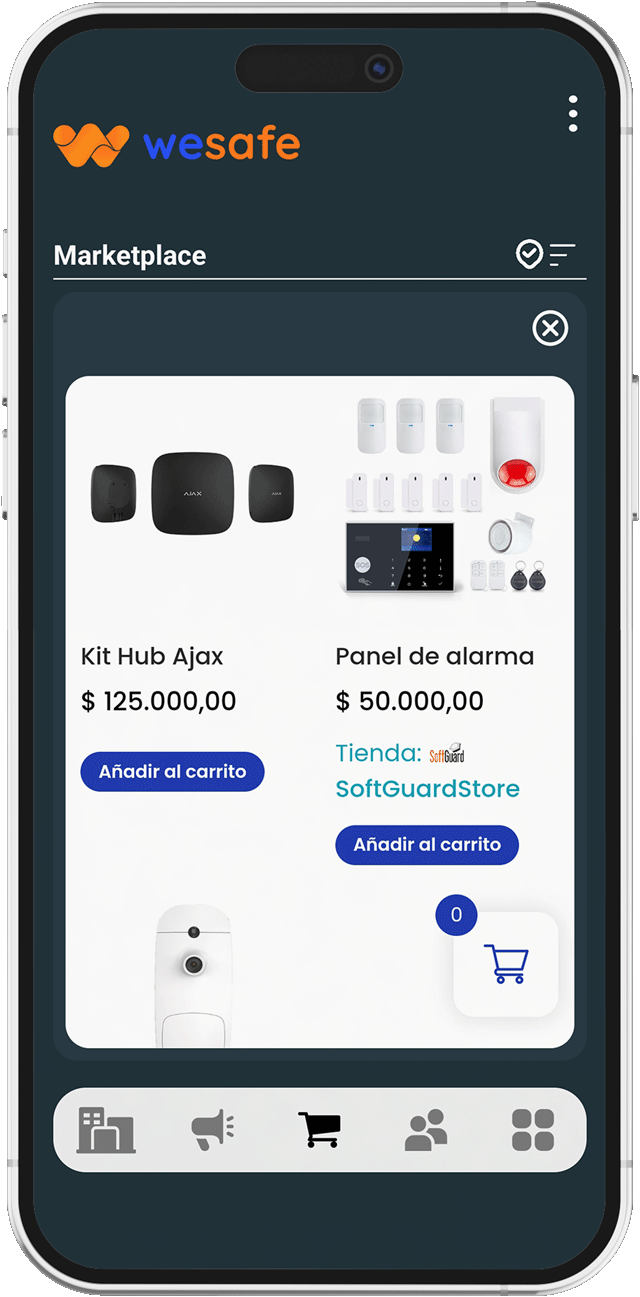
Task: Add Kit Hub Ajax to the cart
Action: 172,772
